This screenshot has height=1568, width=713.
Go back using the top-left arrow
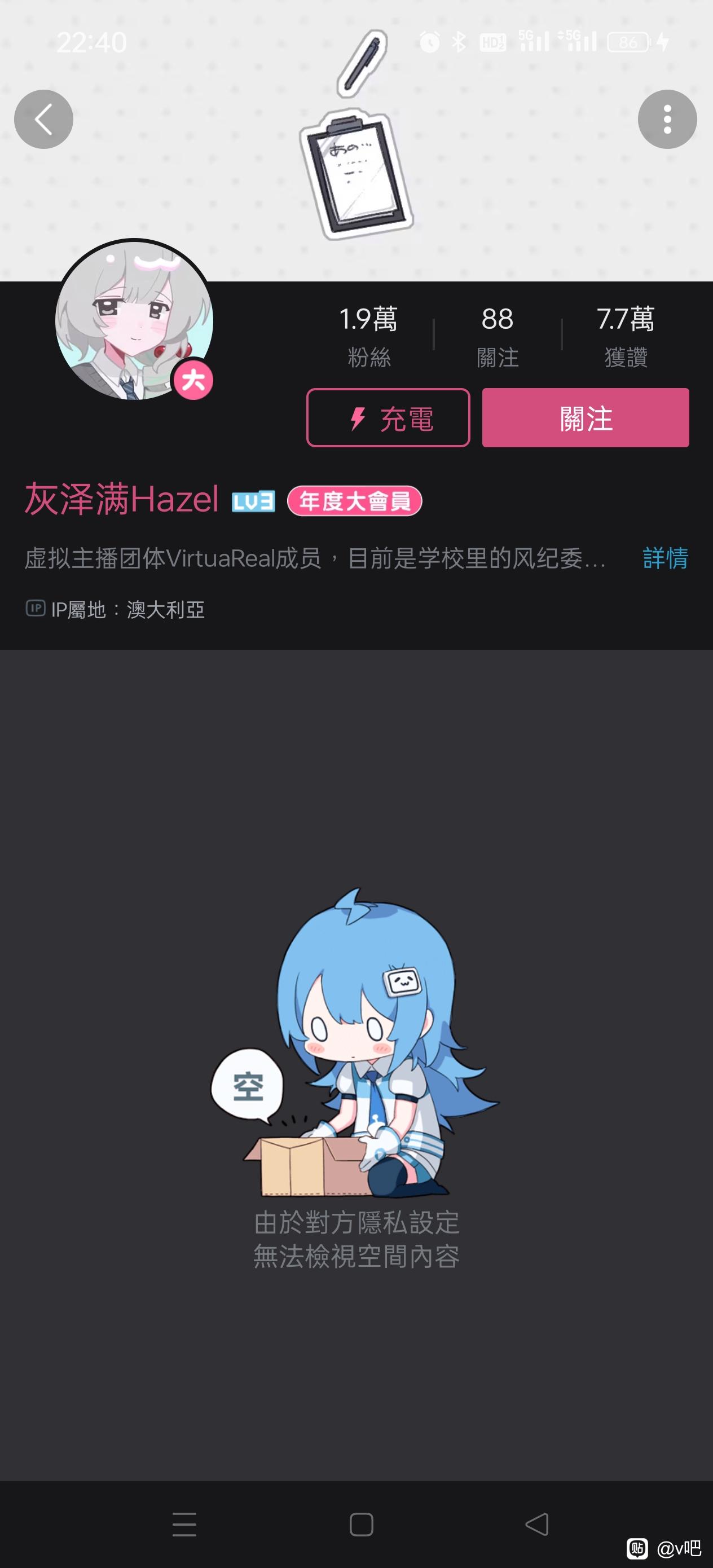coord(43,120)
